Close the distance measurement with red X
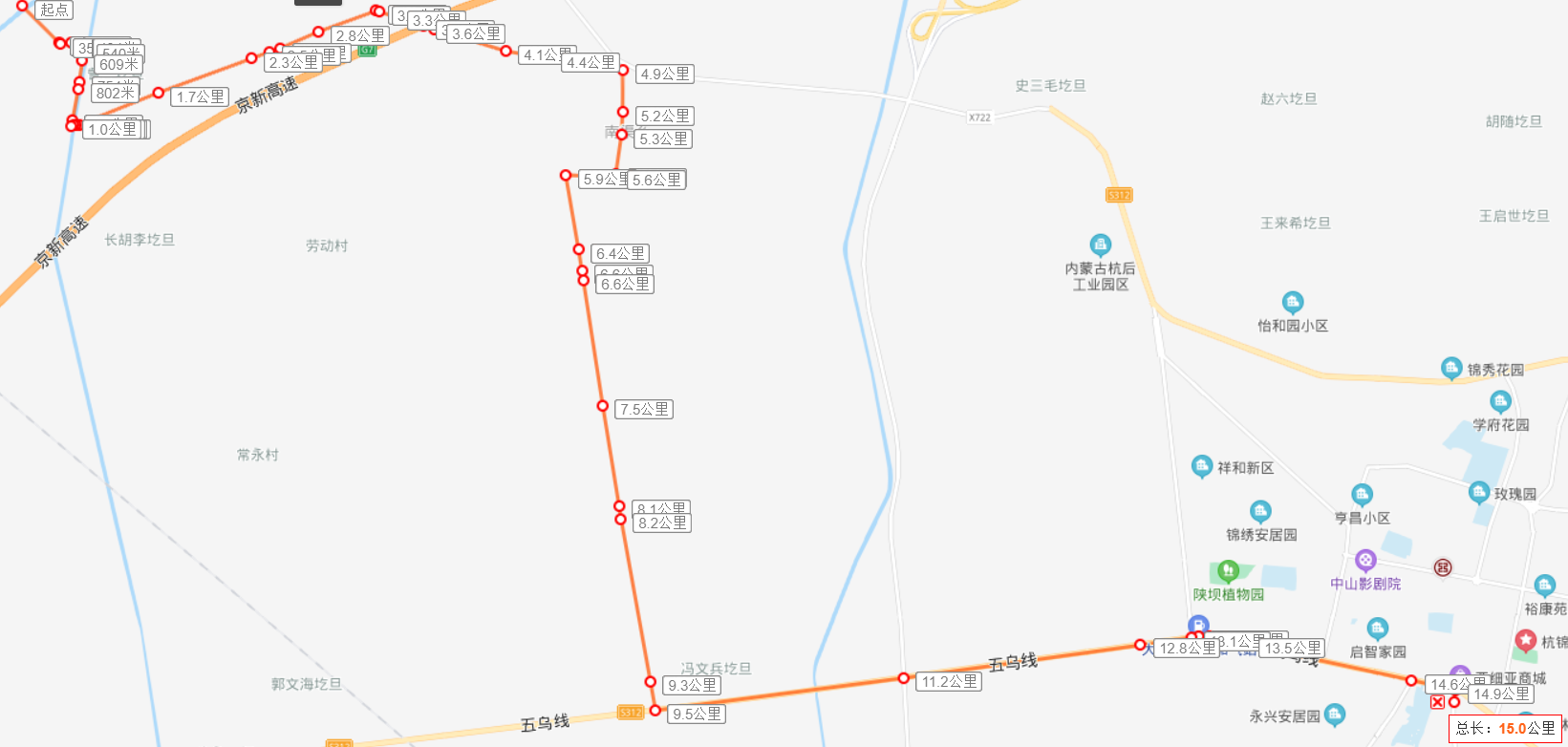The height and width of the screenshot is (747, 1568). (x=1437, y=702)
